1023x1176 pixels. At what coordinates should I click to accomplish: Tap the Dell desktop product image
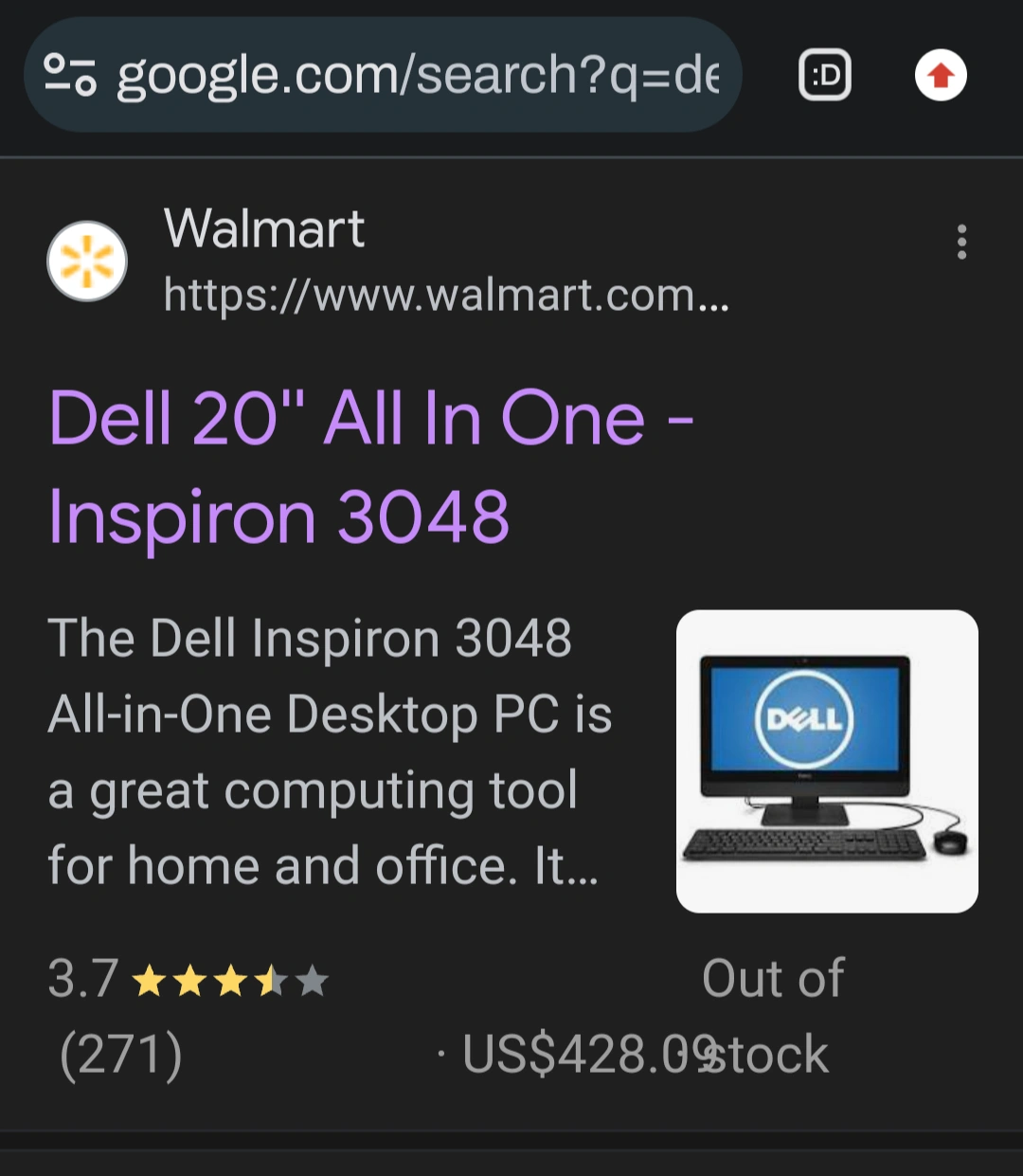pyautogui.click(x=827, y=761)
